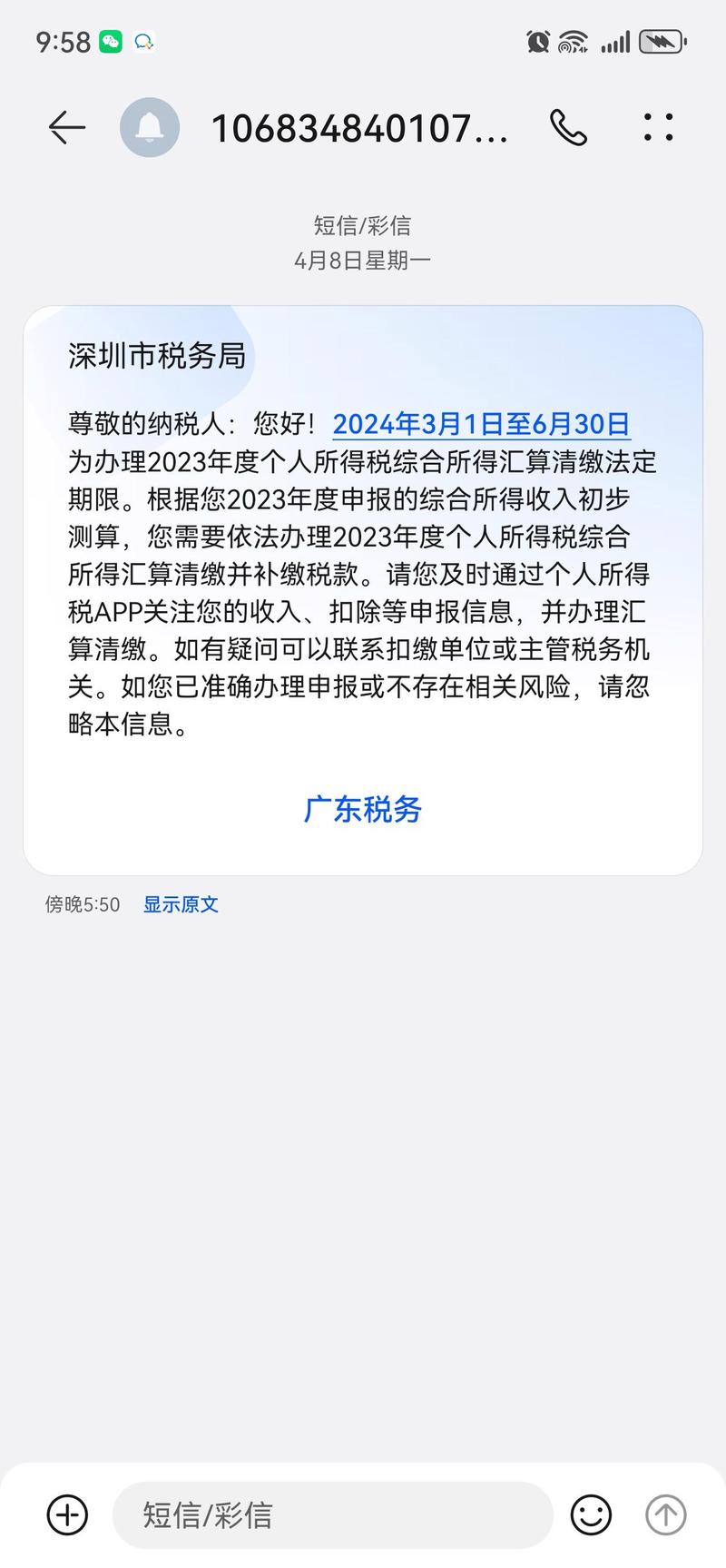
Task: Send the message with the arrow
Action: point(665,1514)
